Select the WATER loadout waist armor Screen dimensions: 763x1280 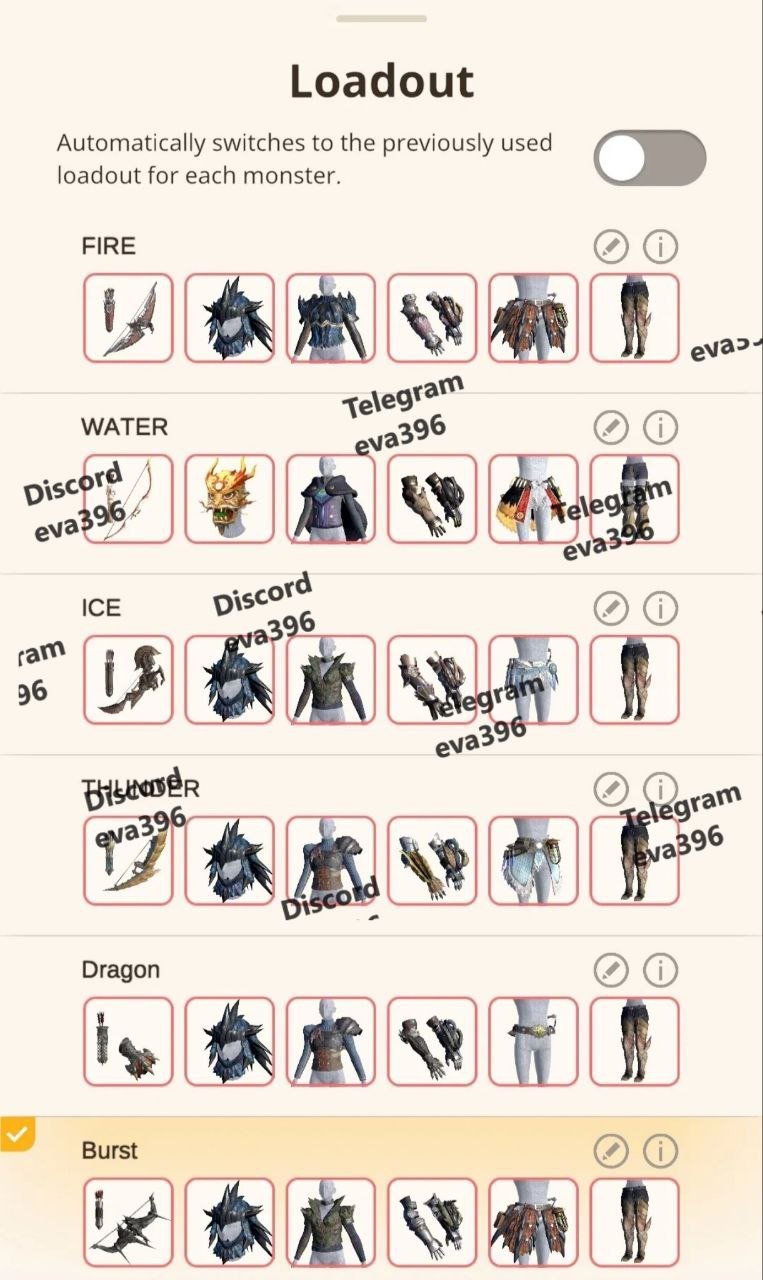tap(533, 498)
